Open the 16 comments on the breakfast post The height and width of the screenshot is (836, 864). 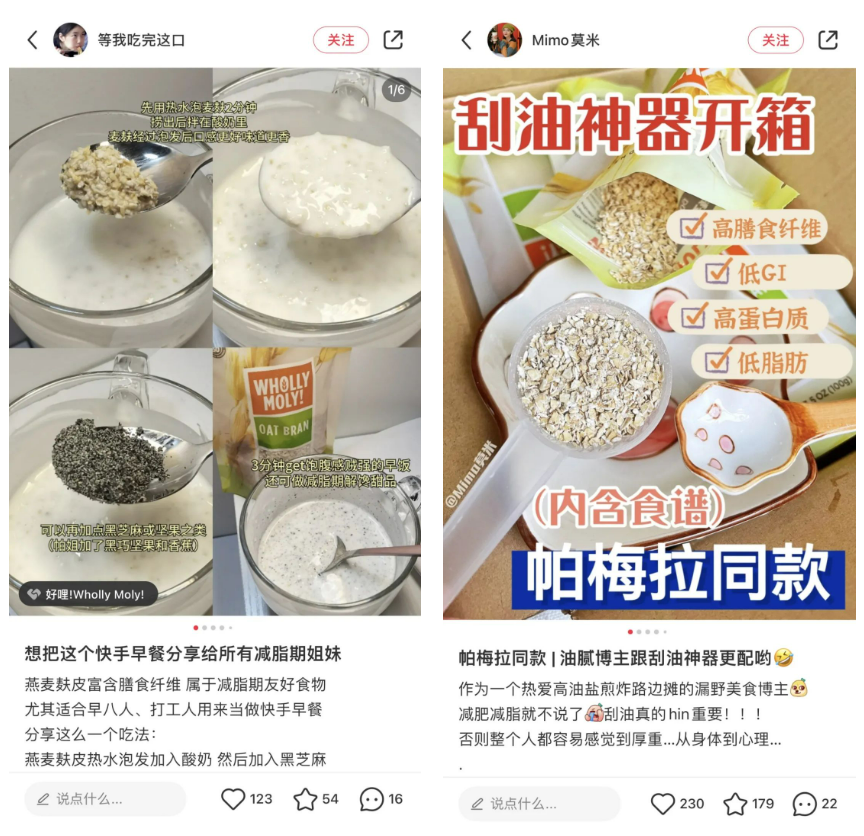tap(371, 799)
